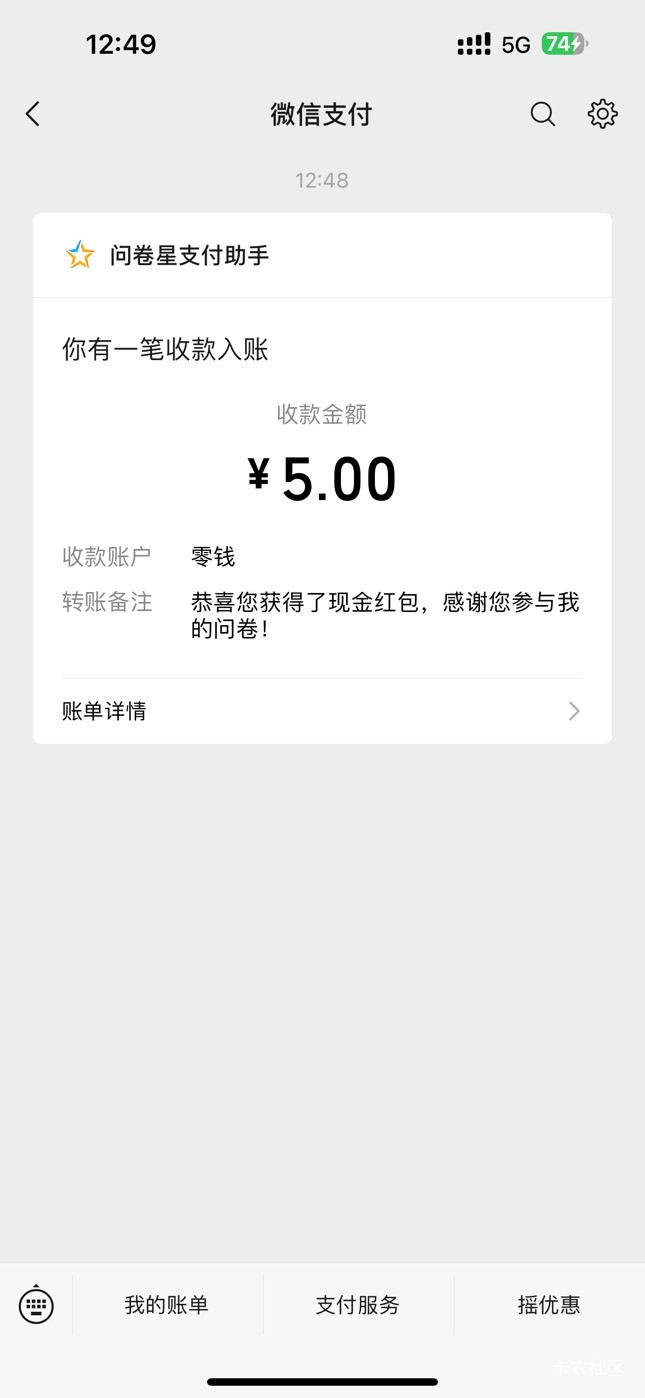Screen dimensions: 645x1398
Task: Open the search icon
Action: coord(542,114)
